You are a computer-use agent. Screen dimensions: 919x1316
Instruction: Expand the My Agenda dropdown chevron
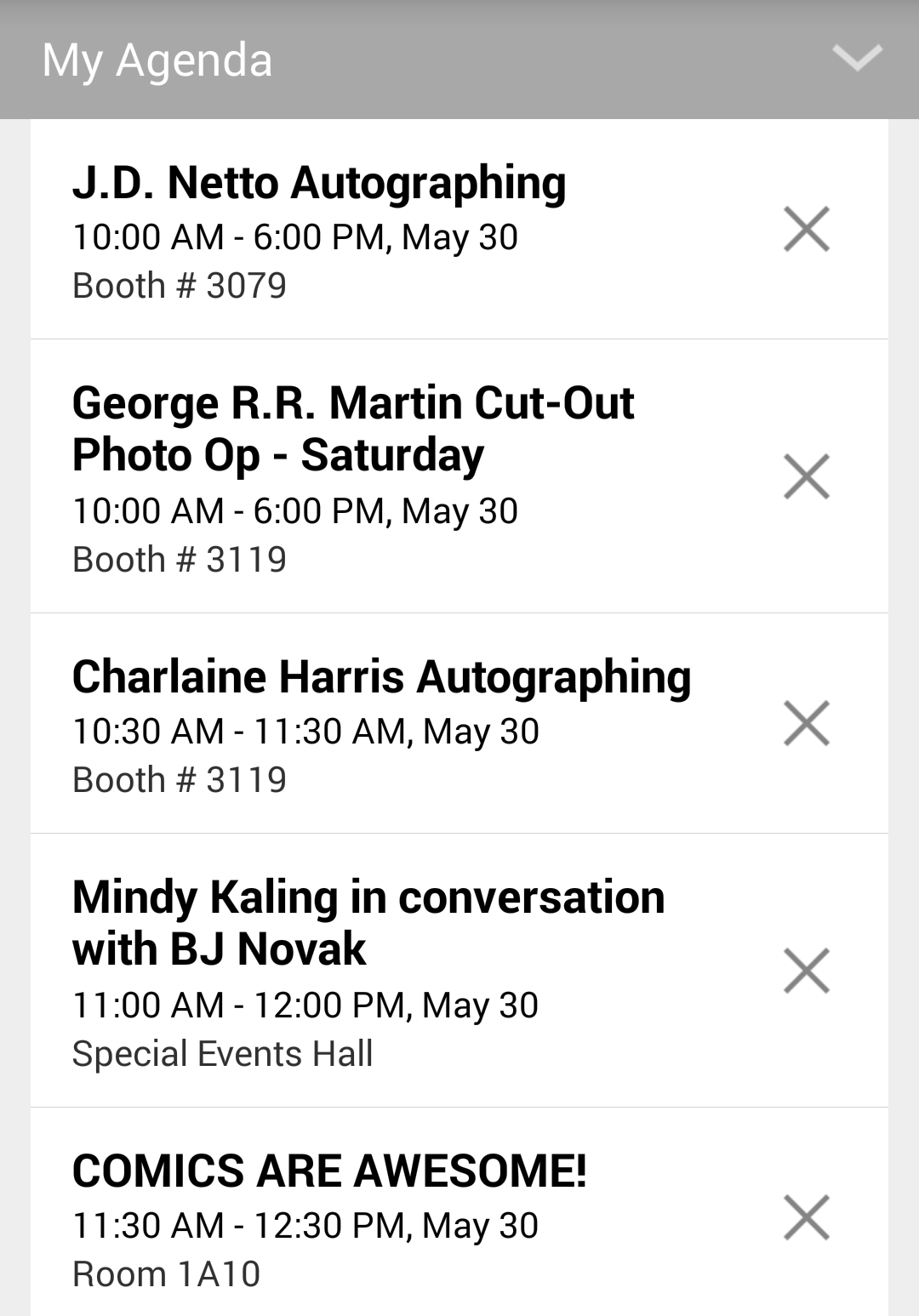[x=856, y=59]
